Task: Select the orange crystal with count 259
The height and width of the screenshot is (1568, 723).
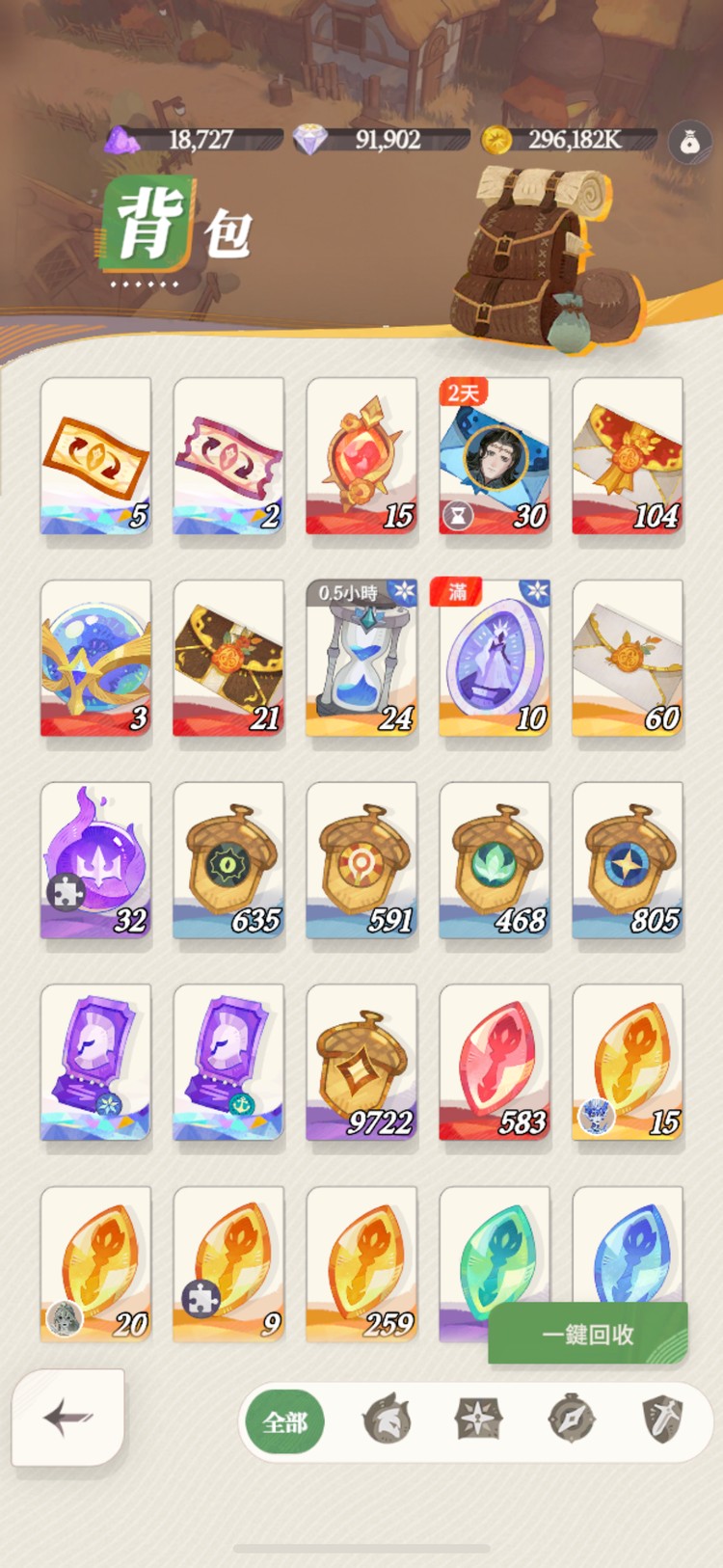Action: pos(361,1264)
